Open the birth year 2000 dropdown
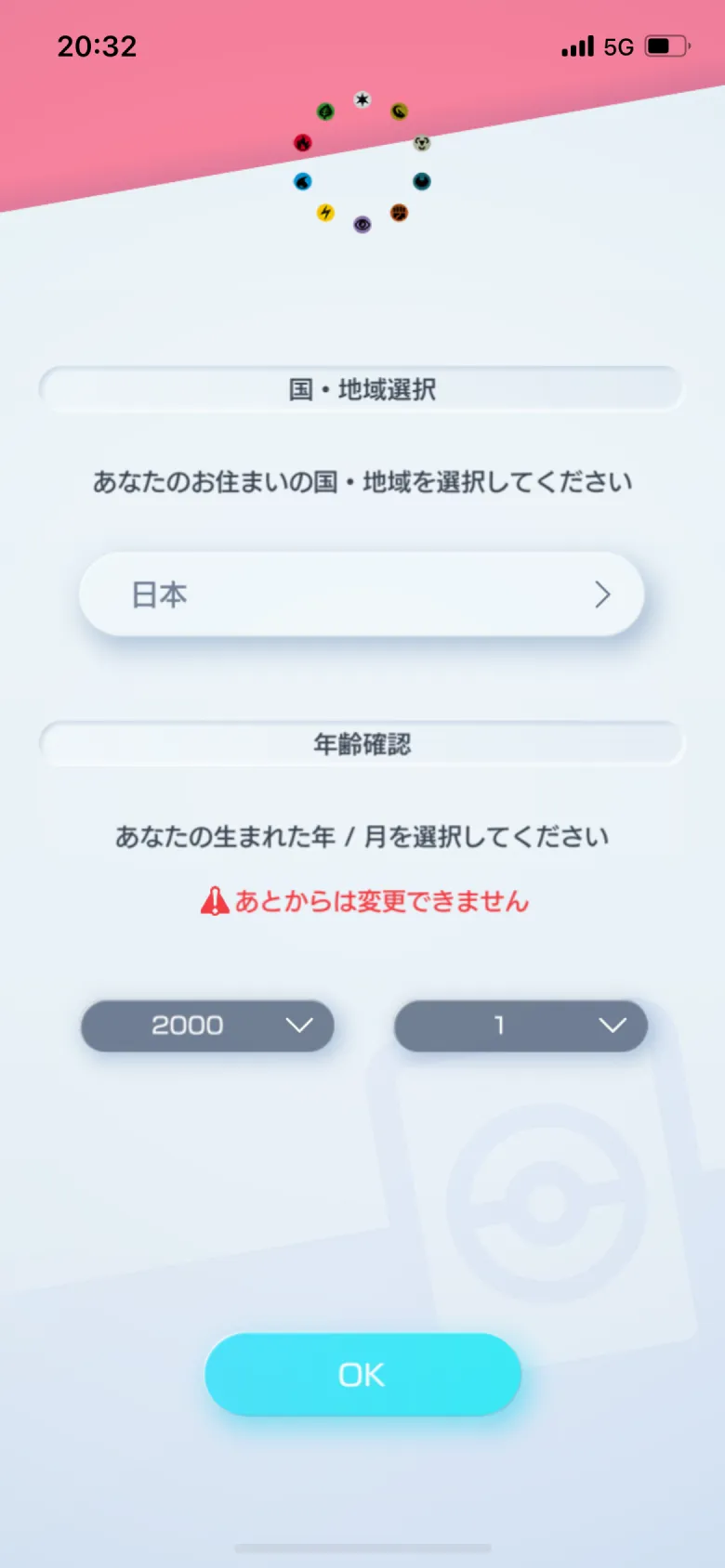 point(207,1026)
